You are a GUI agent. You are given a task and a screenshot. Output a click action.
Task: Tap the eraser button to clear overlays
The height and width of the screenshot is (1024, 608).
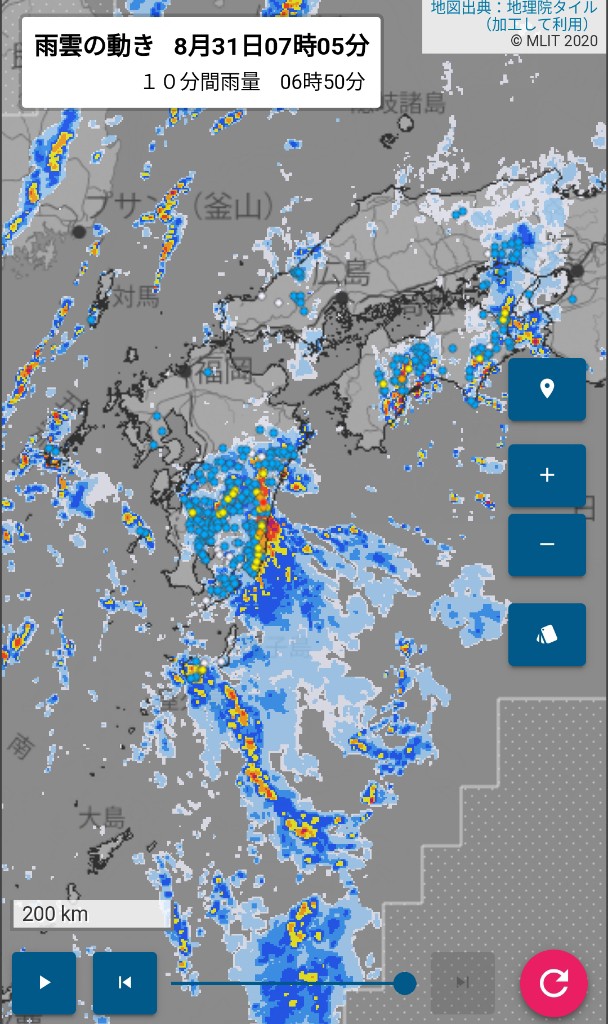pos(547,634)
